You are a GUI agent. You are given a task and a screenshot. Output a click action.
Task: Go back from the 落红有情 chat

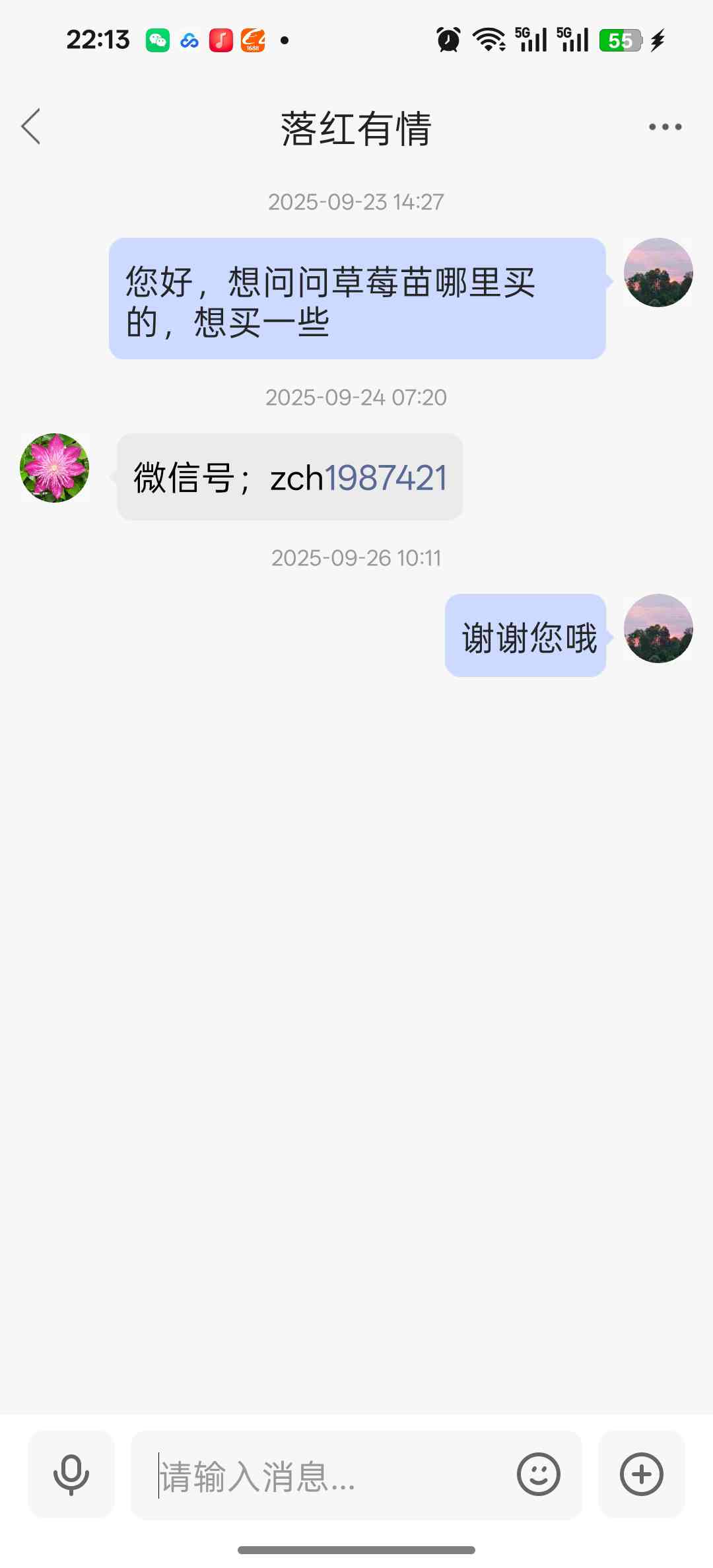tap(31, 126)
